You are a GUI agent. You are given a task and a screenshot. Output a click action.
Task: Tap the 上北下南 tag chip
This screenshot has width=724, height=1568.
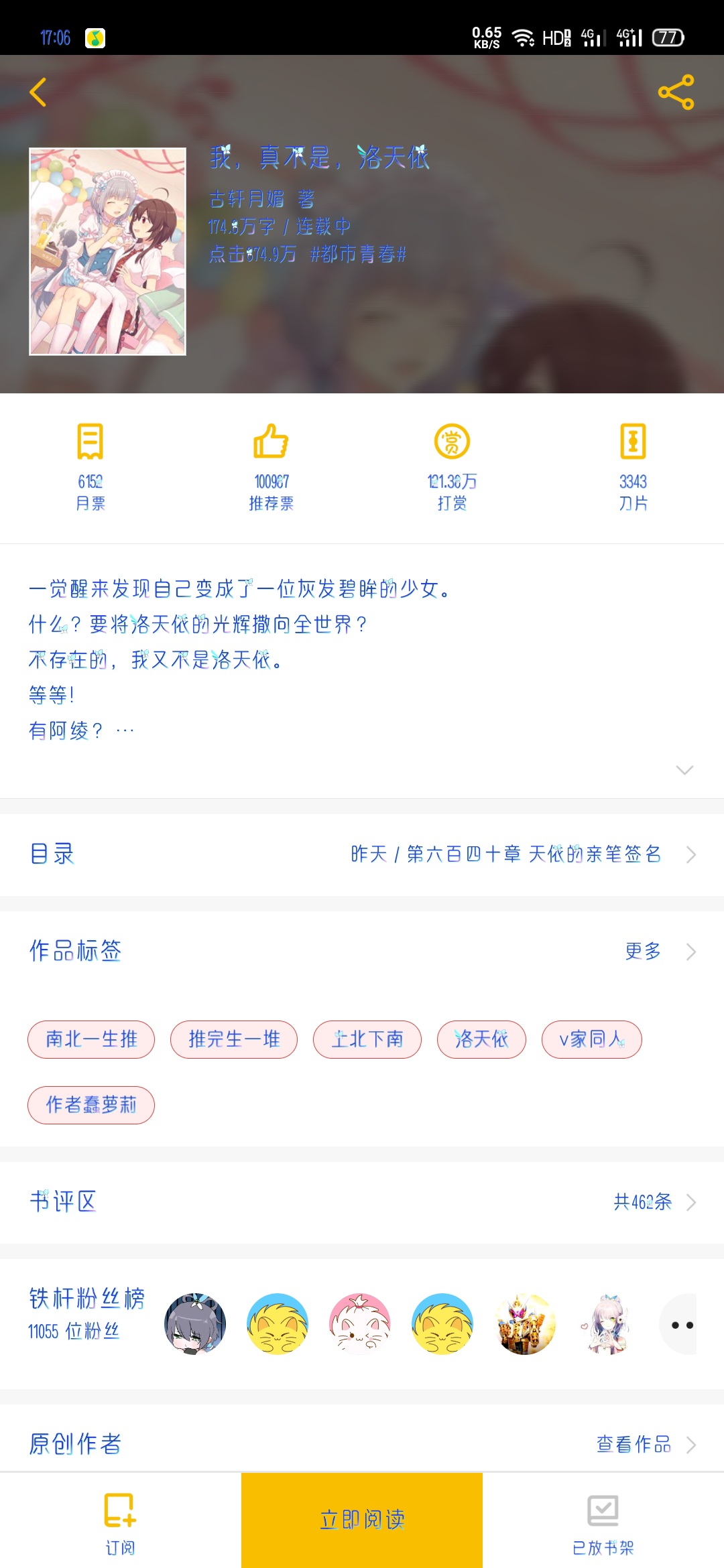coord(367,1039)
